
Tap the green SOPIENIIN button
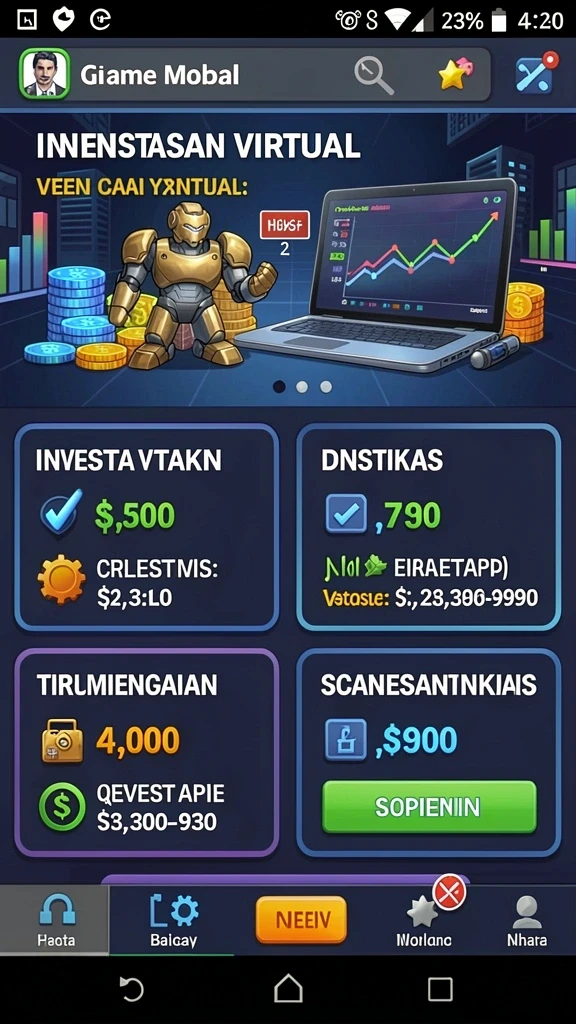429,807
